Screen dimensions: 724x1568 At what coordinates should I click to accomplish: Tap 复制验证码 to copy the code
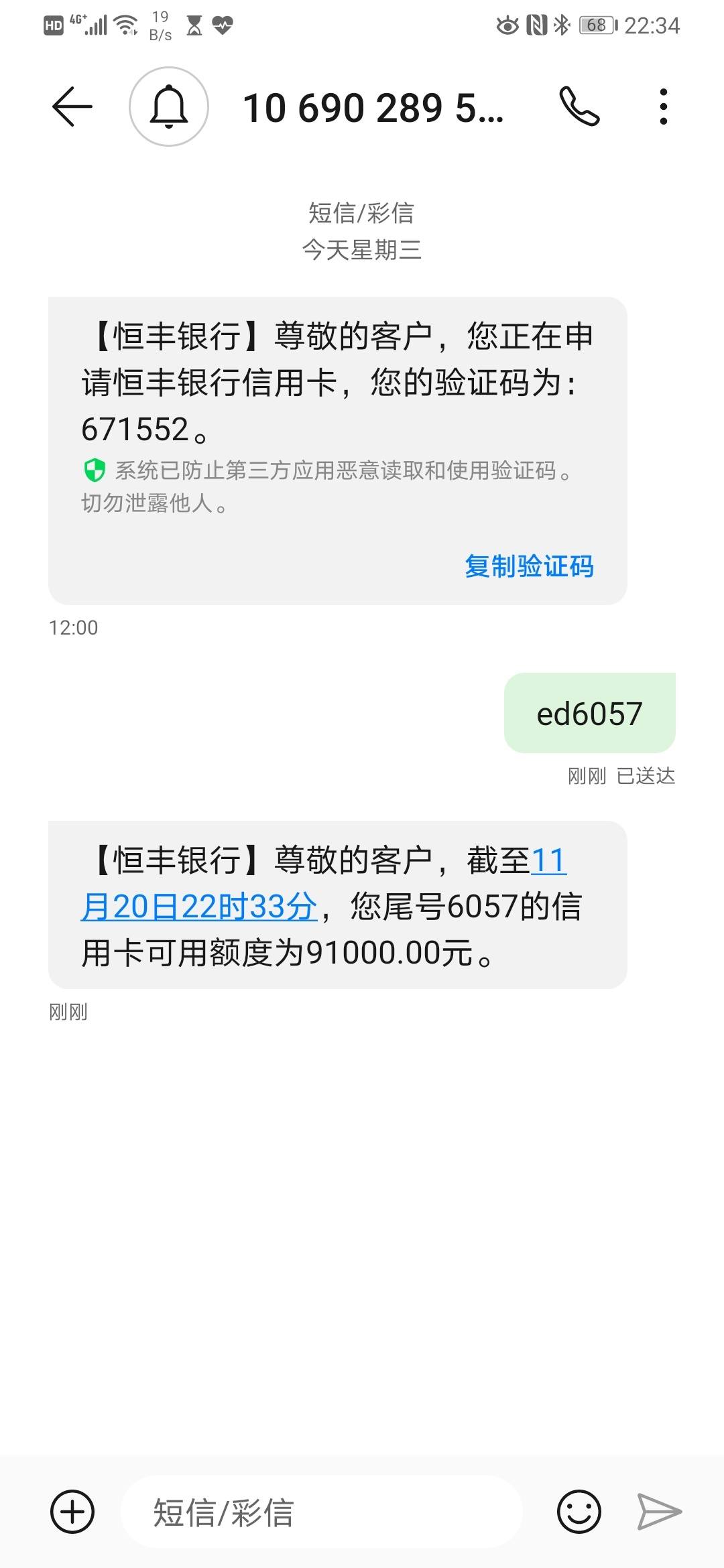pyautogui.click(x=530, y=566)
